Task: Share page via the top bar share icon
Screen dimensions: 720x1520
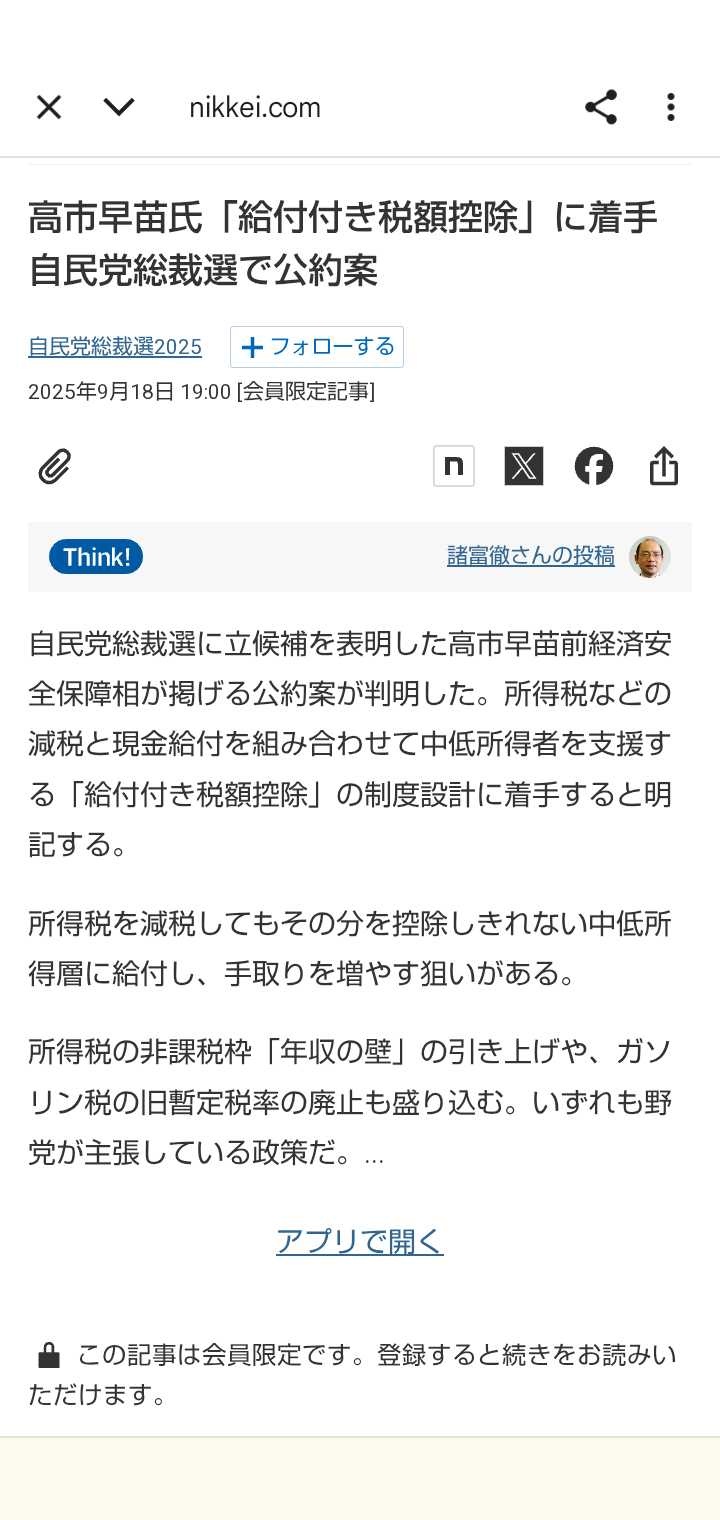Action: [x=601, y=107]
